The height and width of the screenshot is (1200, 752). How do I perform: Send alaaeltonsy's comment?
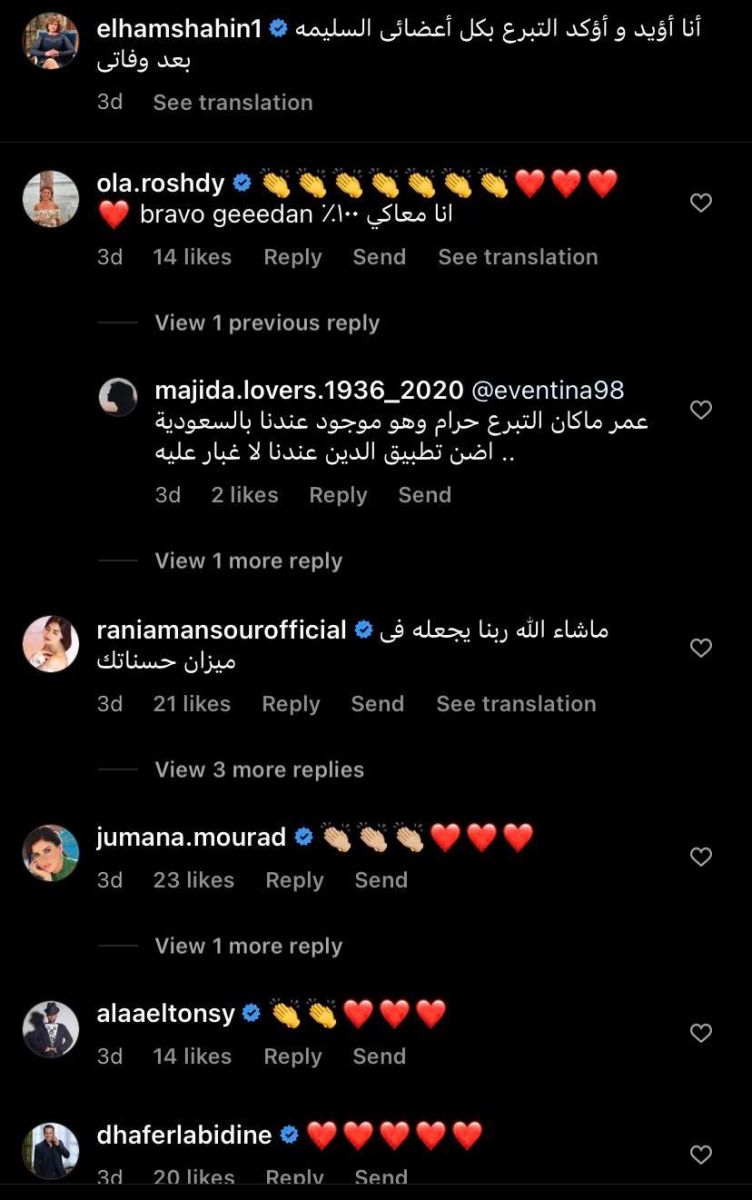click(379, 1056)
